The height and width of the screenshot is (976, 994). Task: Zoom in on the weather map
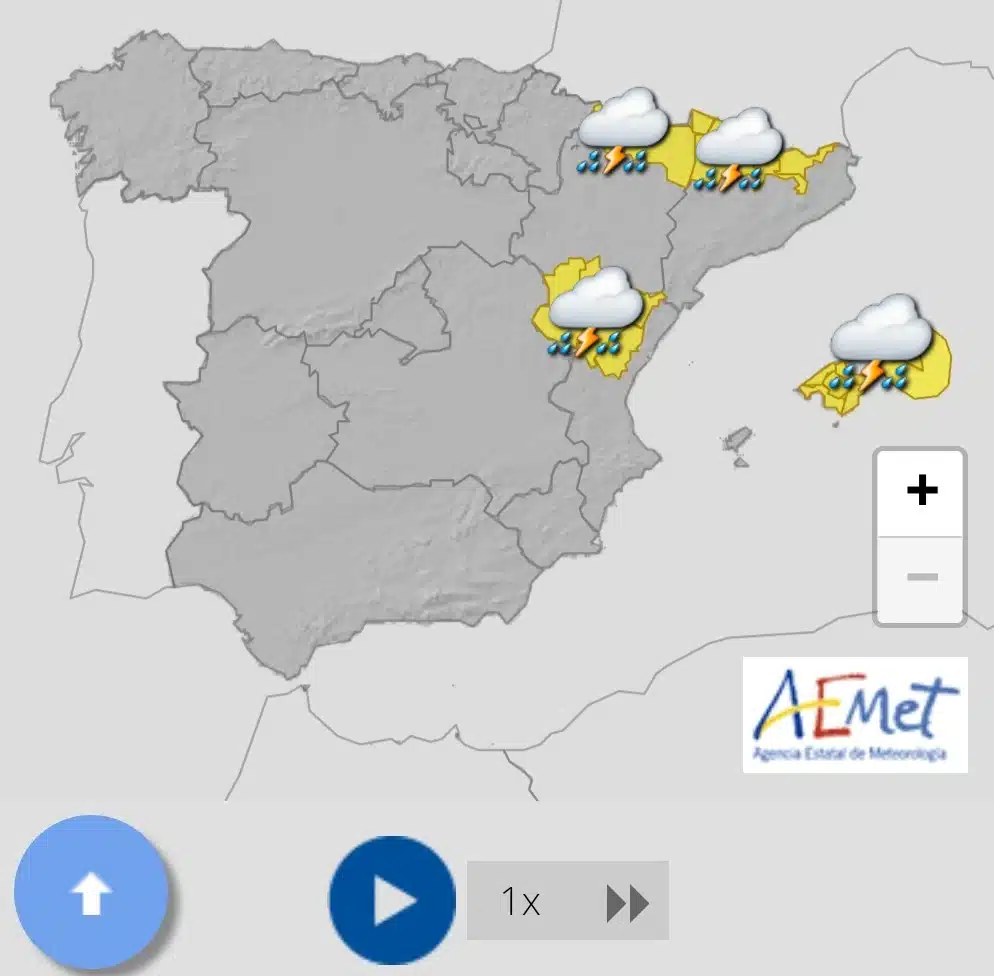click(x=920, y=491)
